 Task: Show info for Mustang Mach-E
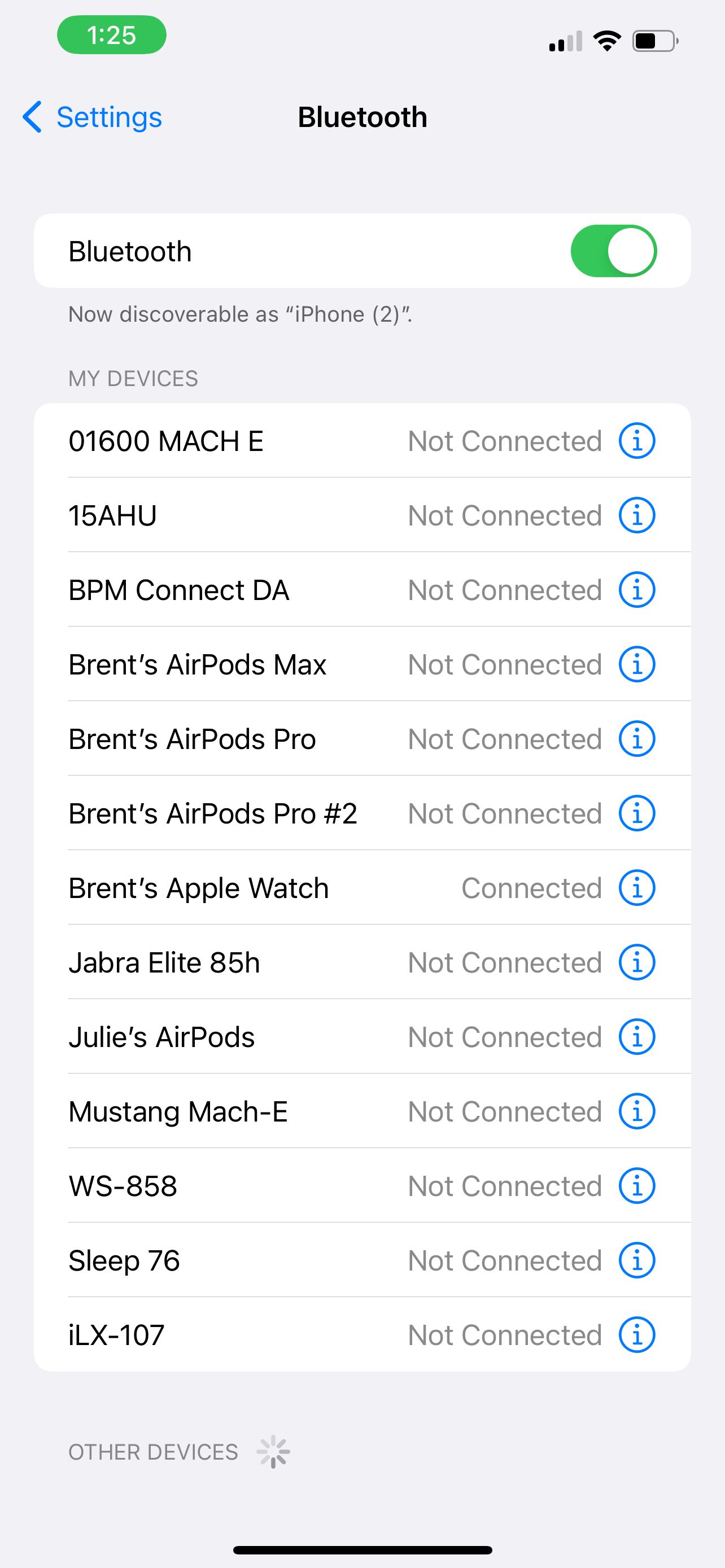[x=637, y=1112]
